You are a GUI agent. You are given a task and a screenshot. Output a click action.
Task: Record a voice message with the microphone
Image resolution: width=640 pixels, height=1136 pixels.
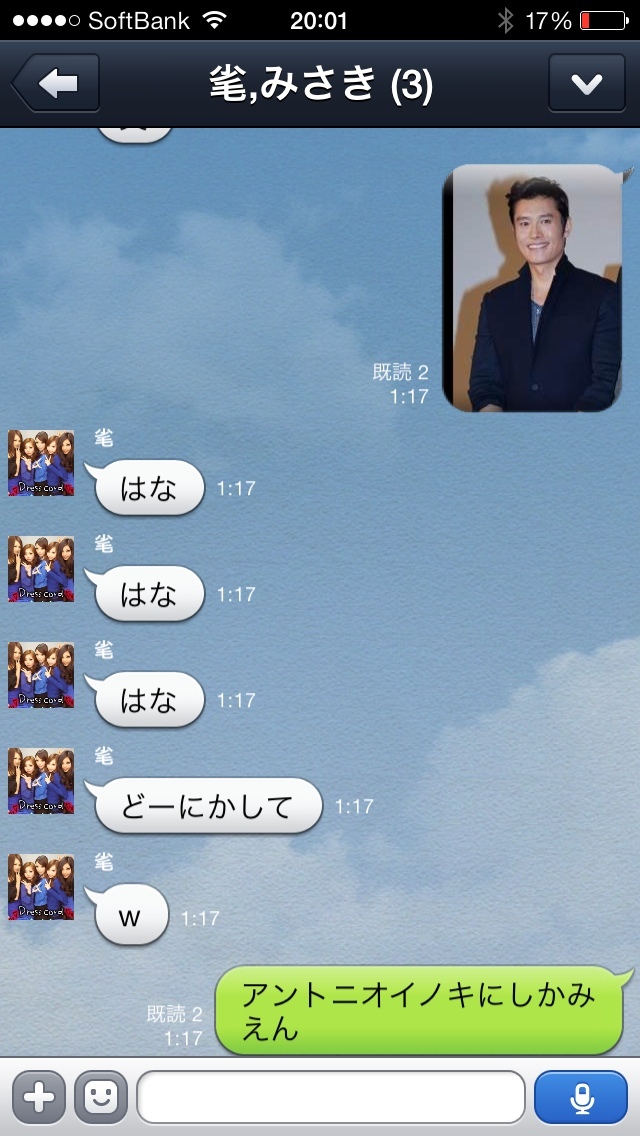pos(581,1097)
